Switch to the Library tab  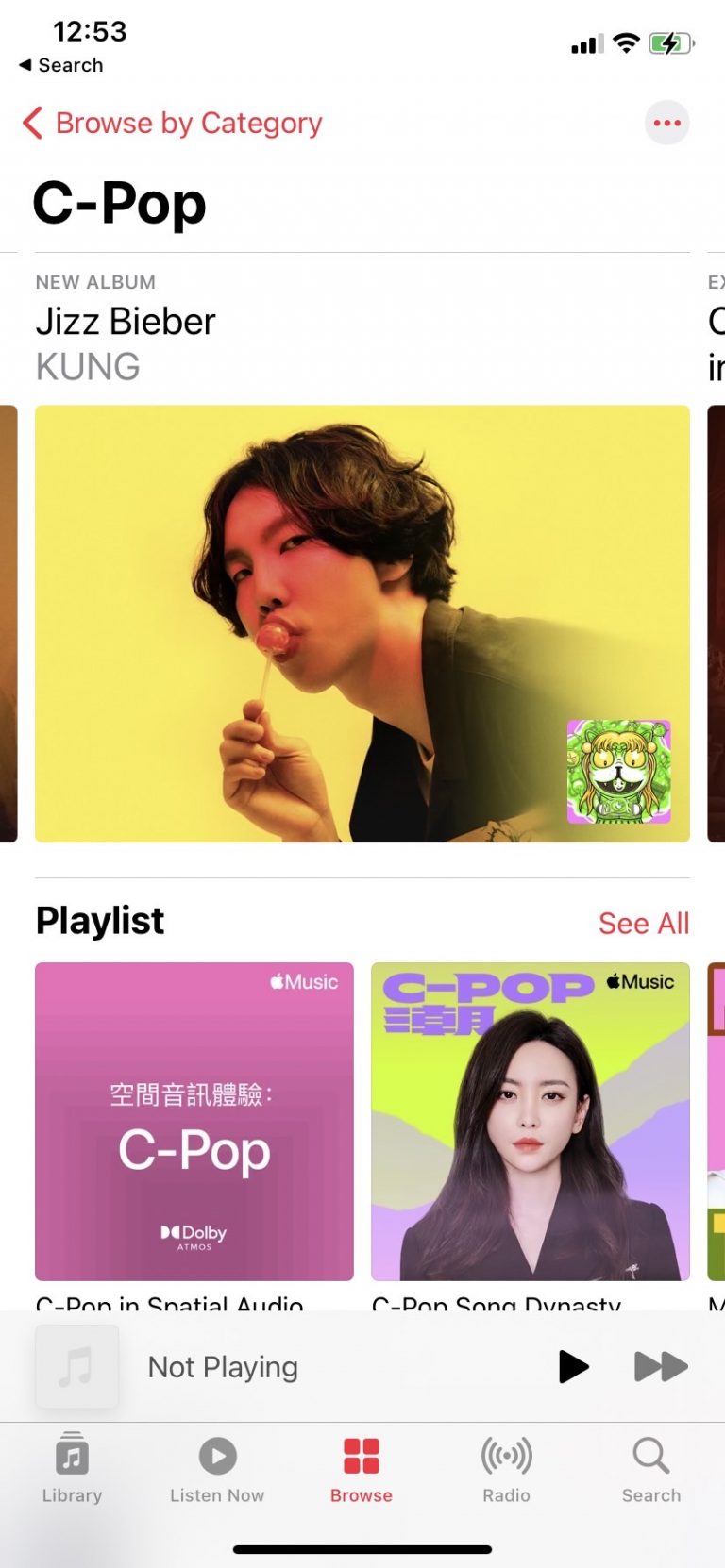[72, 1468]
